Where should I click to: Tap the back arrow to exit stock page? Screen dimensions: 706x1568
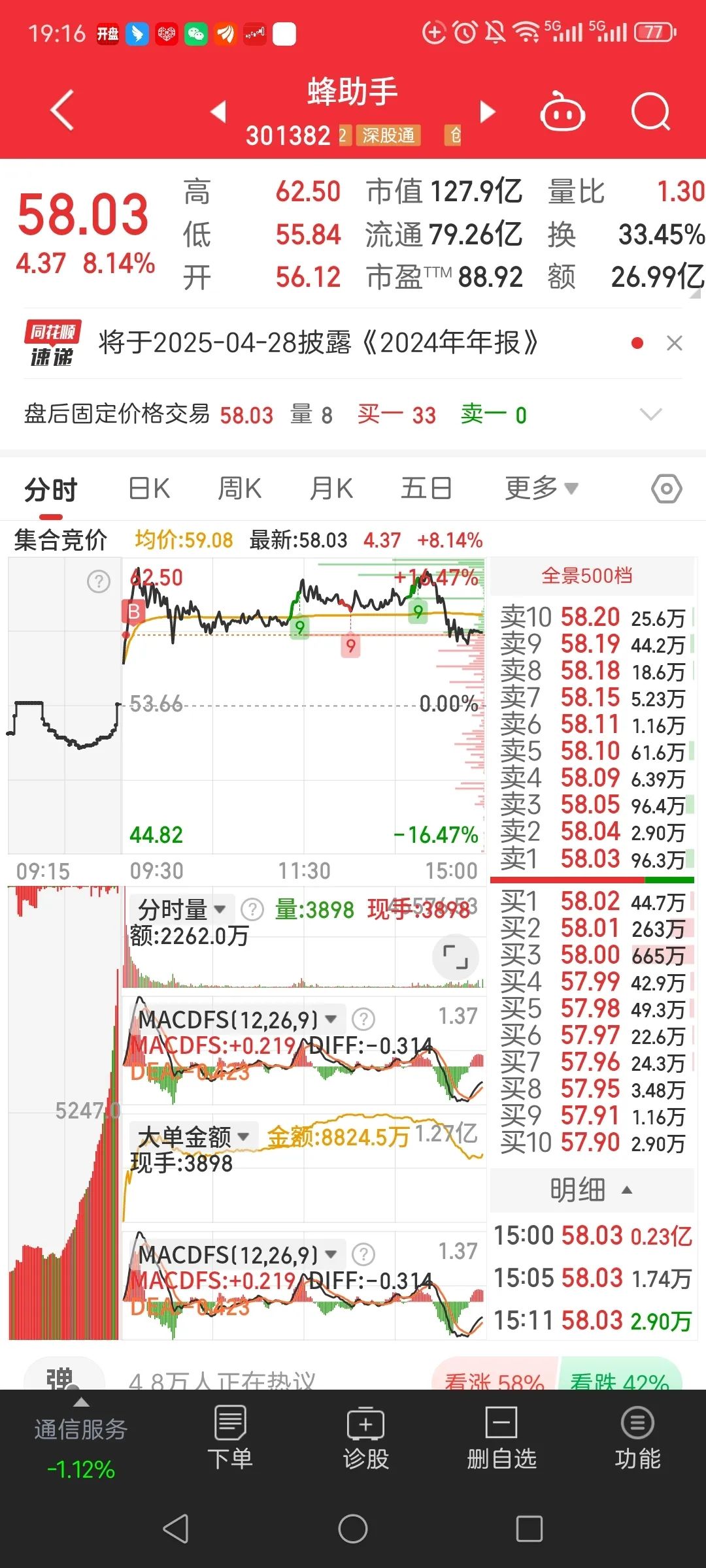pos(61,111)
